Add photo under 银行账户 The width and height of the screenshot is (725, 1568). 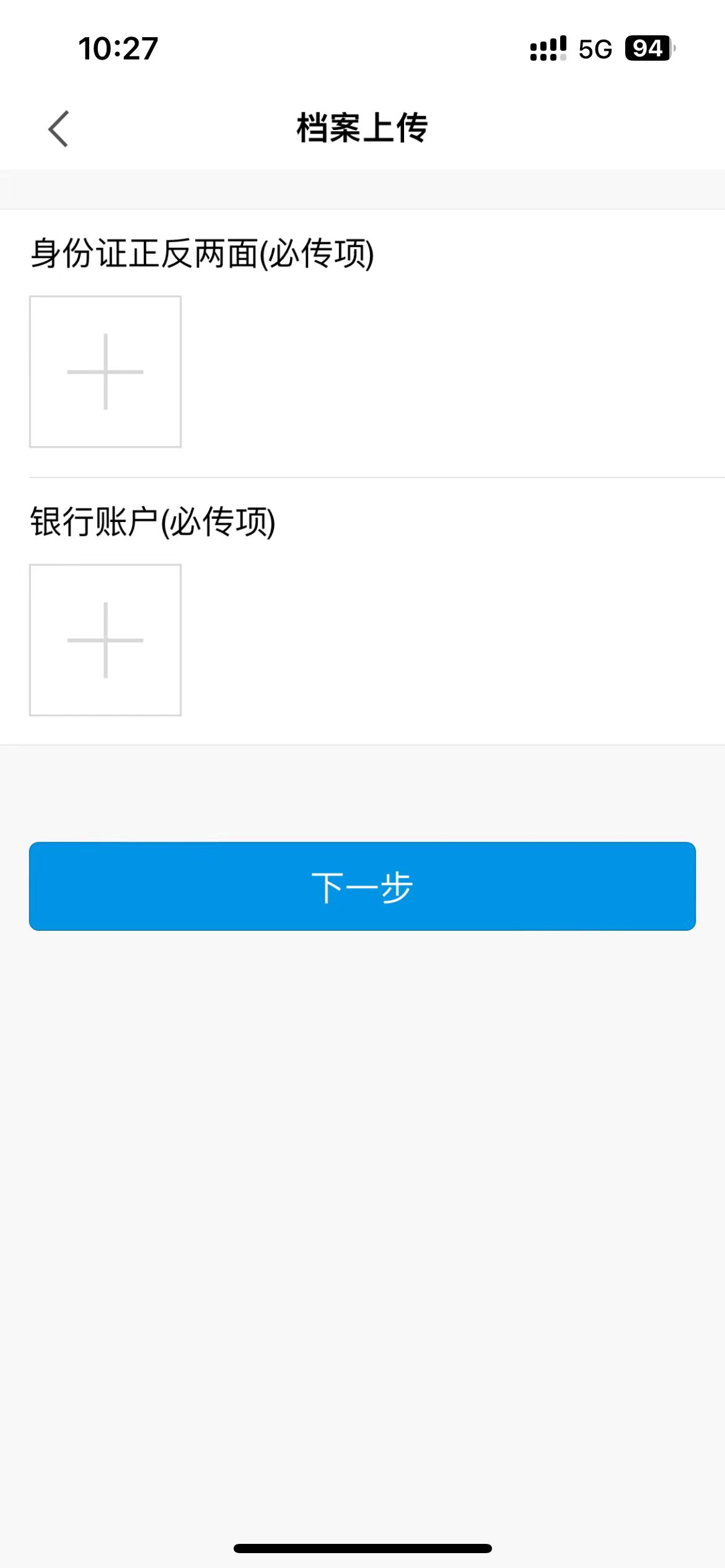[105, 640]
